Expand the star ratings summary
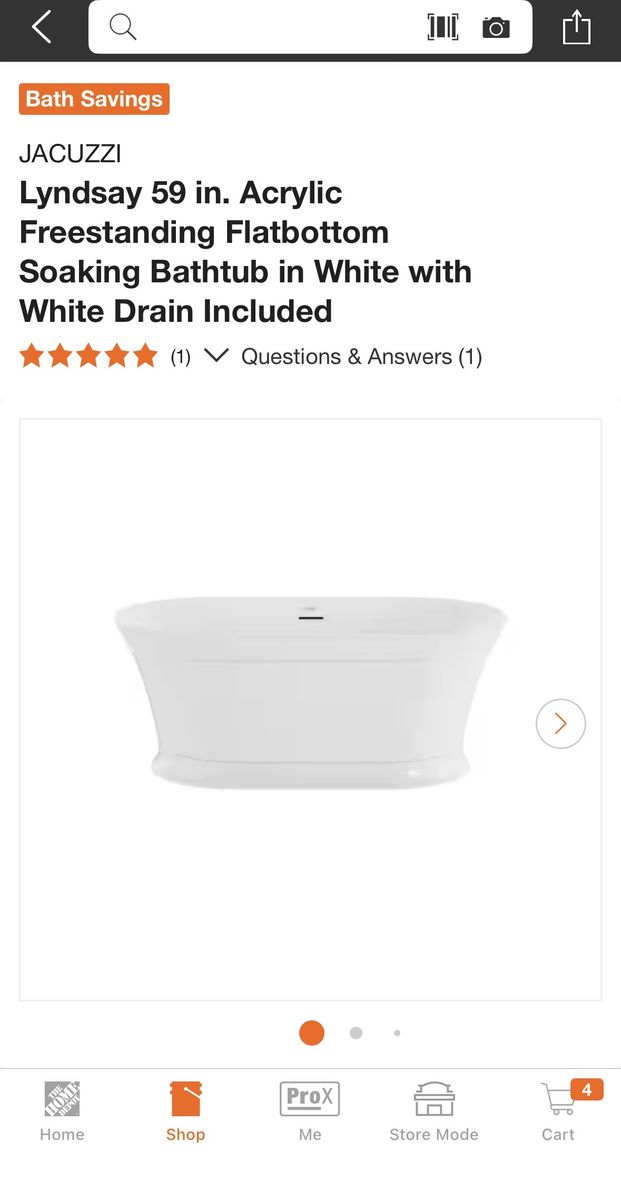 (216, 356)
